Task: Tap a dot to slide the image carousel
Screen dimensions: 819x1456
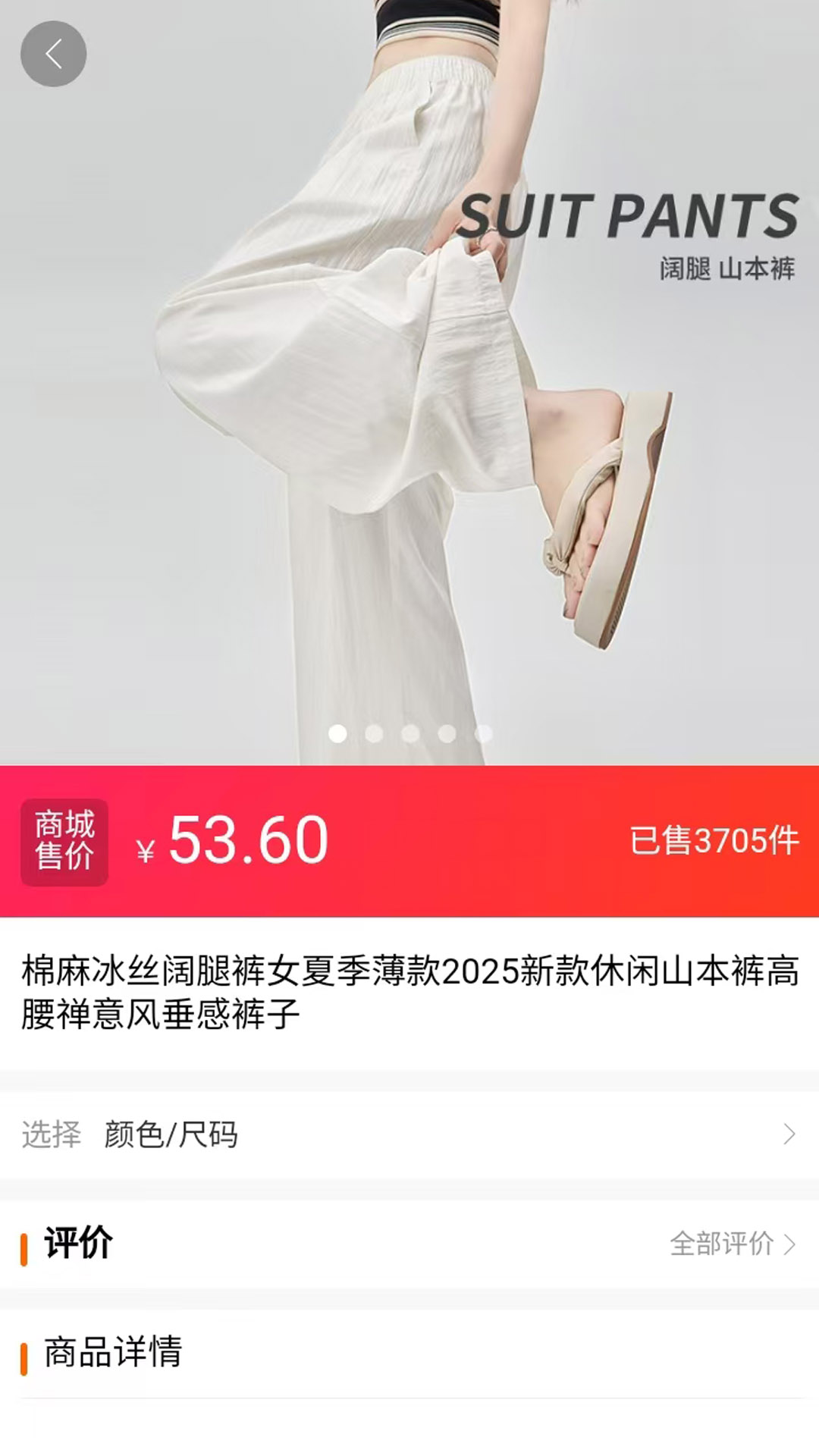Action: coord(372,733)
